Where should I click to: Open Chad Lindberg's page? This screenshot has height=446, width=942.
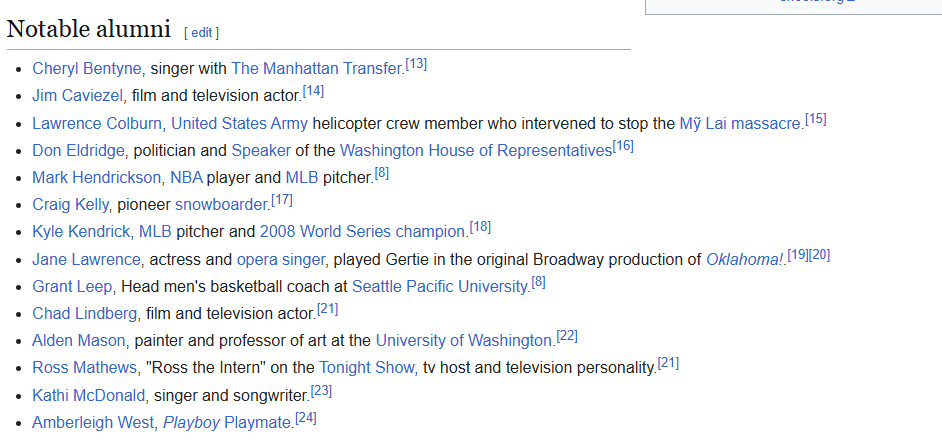coord(85,314)
